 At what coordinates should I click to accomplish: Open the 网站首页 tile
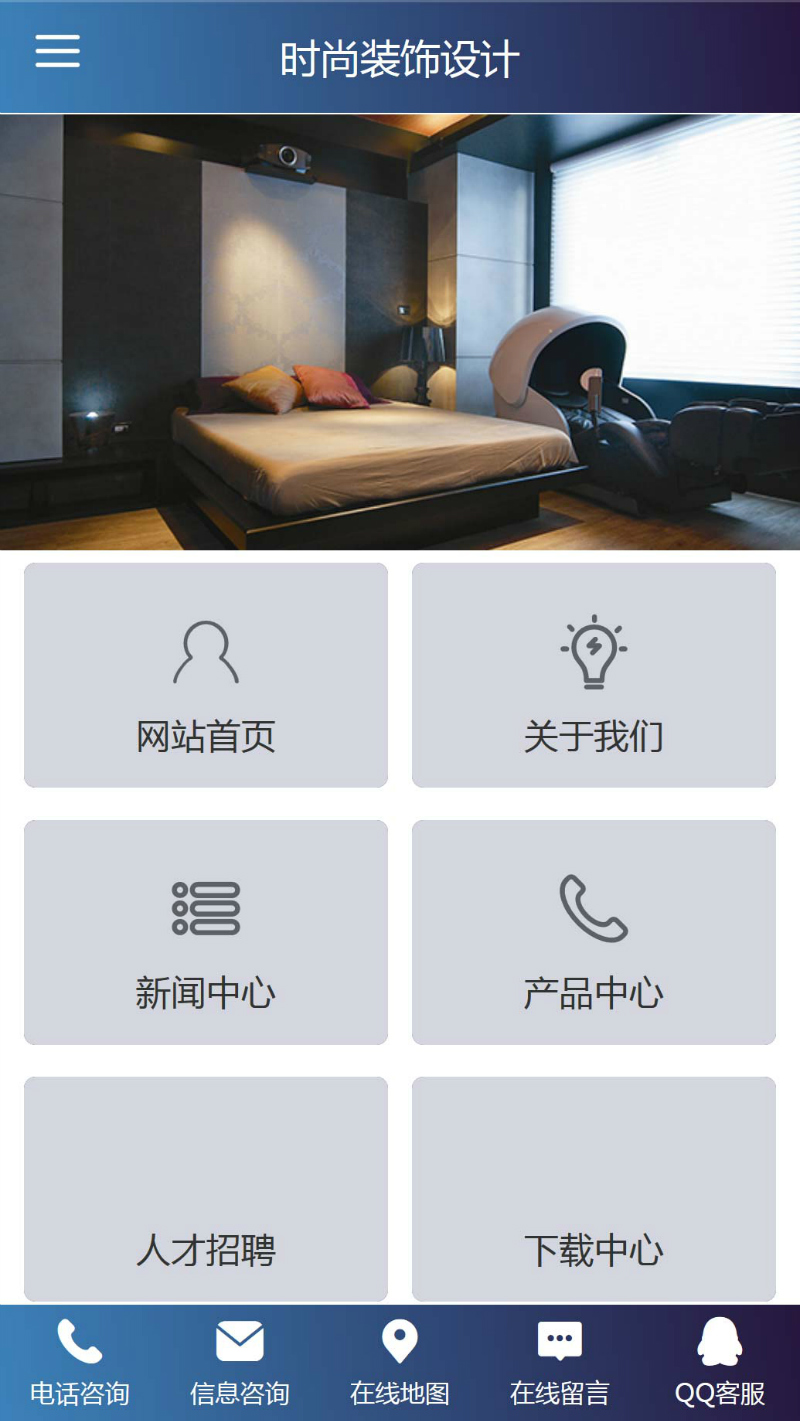(x=206, y=675)
